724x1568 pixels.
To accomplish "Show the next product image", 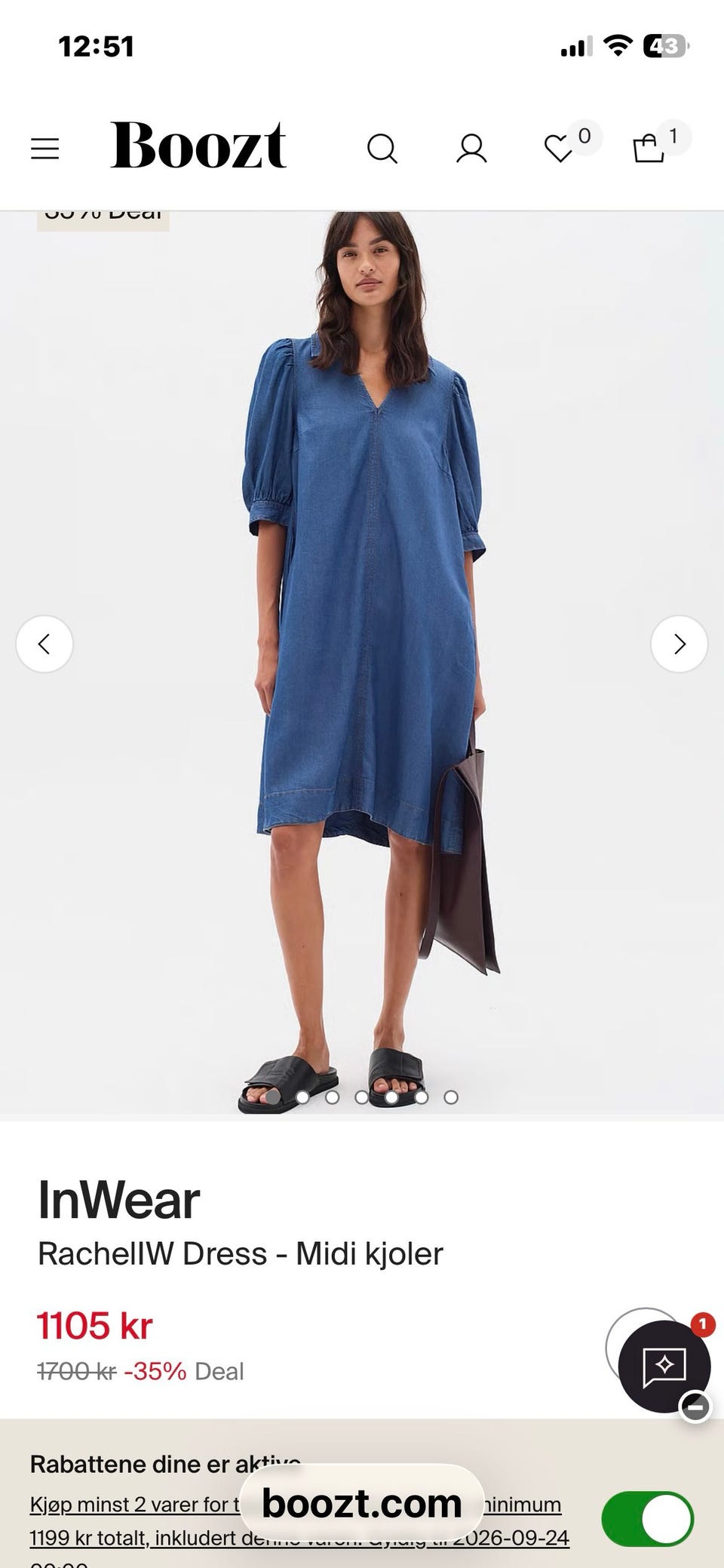I will (x=680, y=644).
